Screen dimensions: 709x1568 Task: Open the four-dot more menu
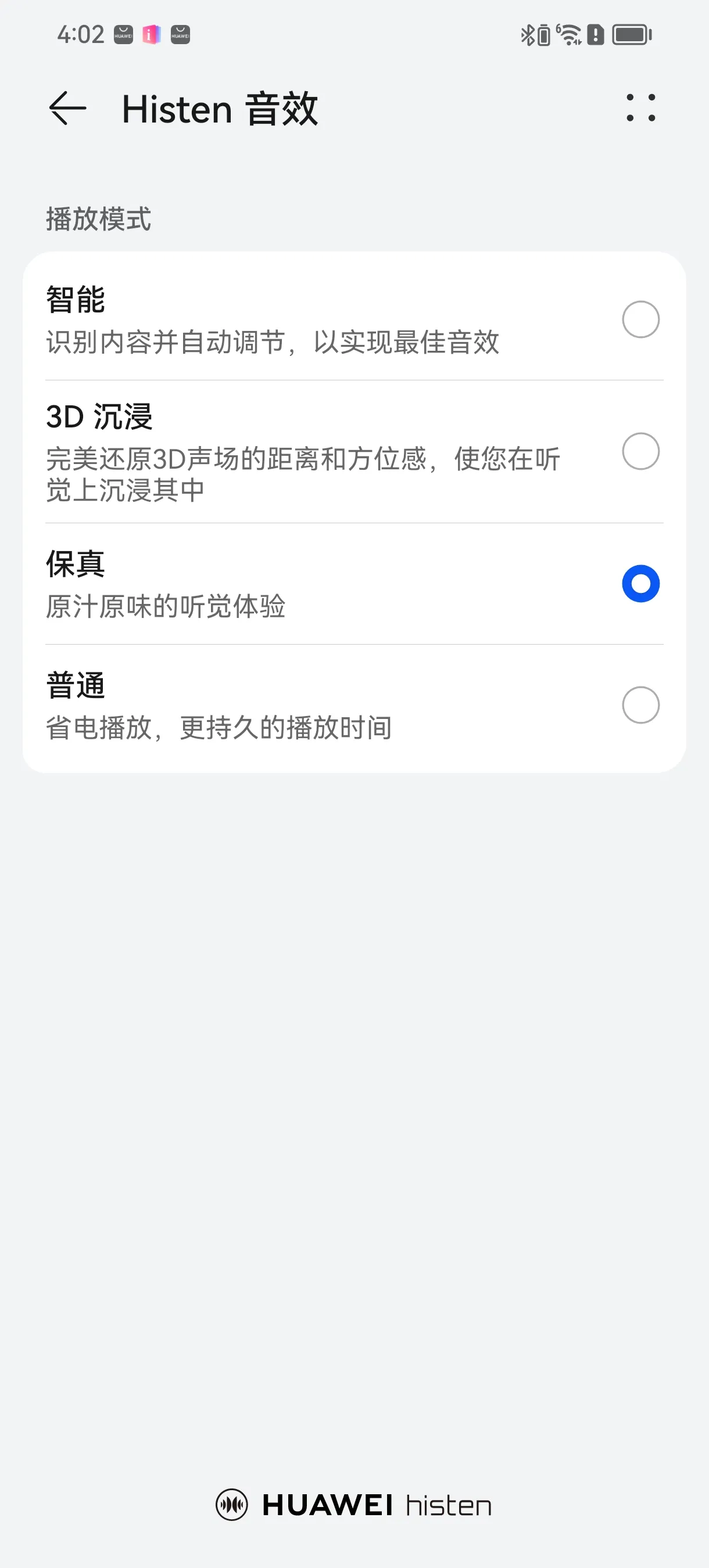pos(641,109)
